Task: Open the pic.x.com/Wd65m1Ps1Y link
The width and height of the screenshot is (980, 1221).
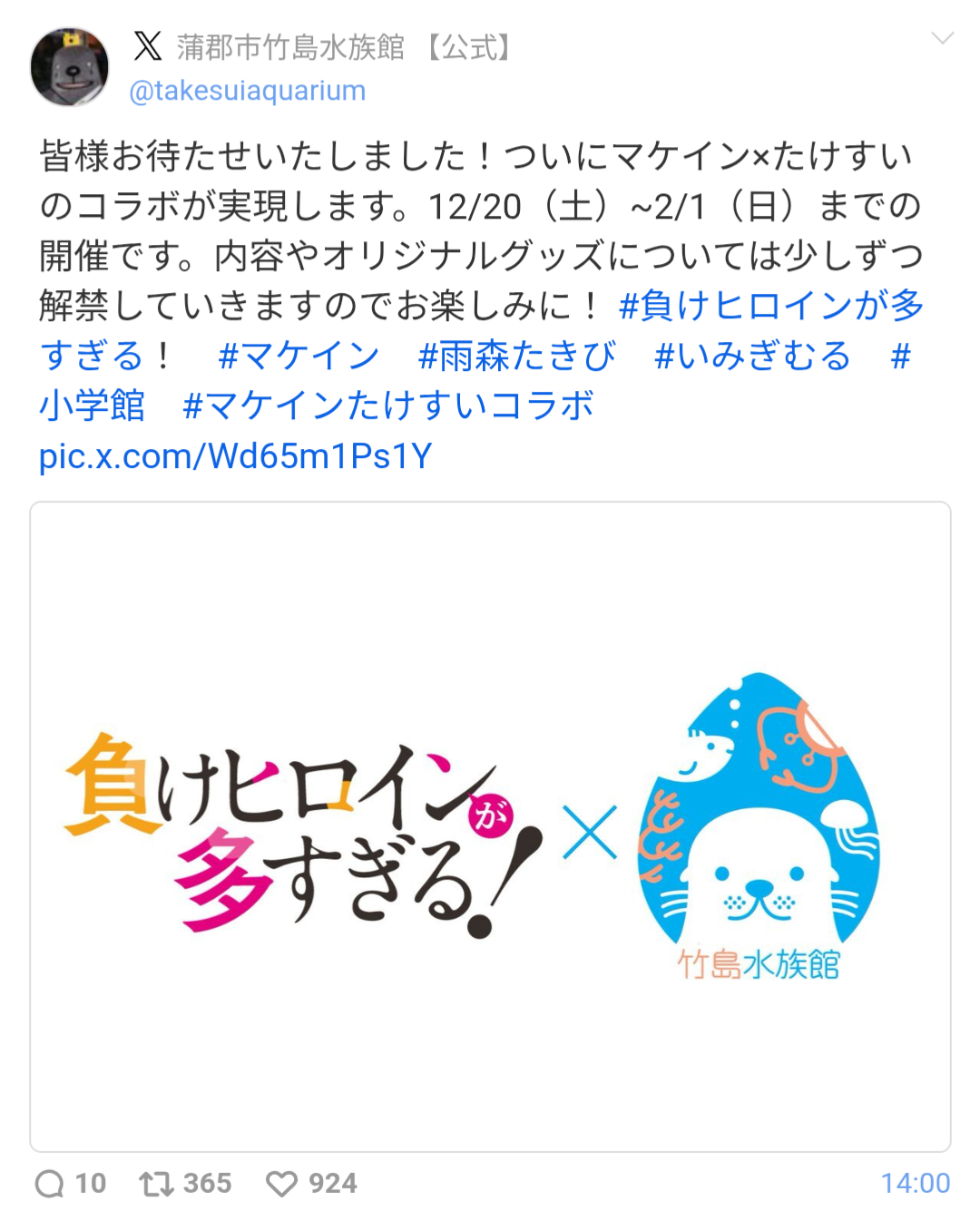Action: (235, 455)
